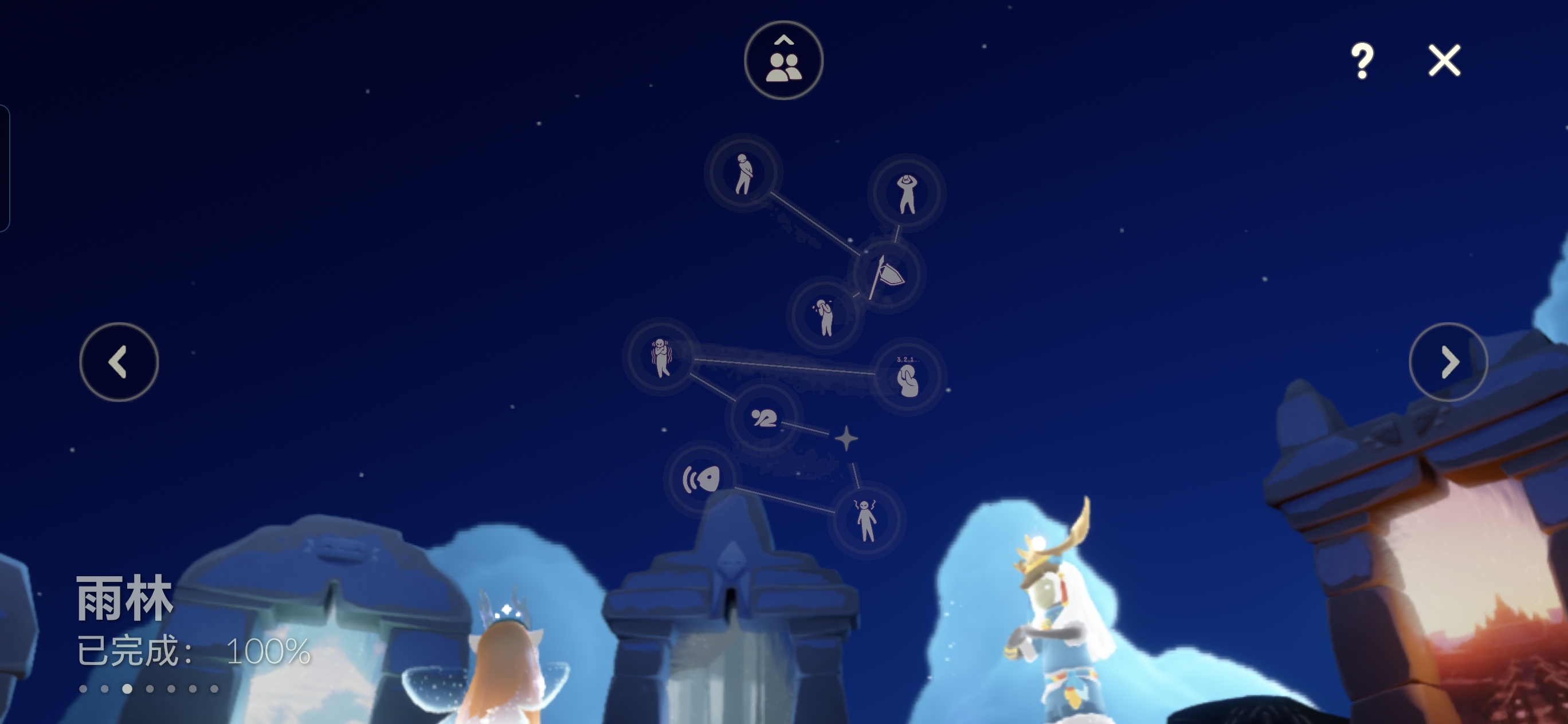This screenshot has width=1568, height=724.
Task: Select the startled spirit node at bottom
Action: [866, 520]
